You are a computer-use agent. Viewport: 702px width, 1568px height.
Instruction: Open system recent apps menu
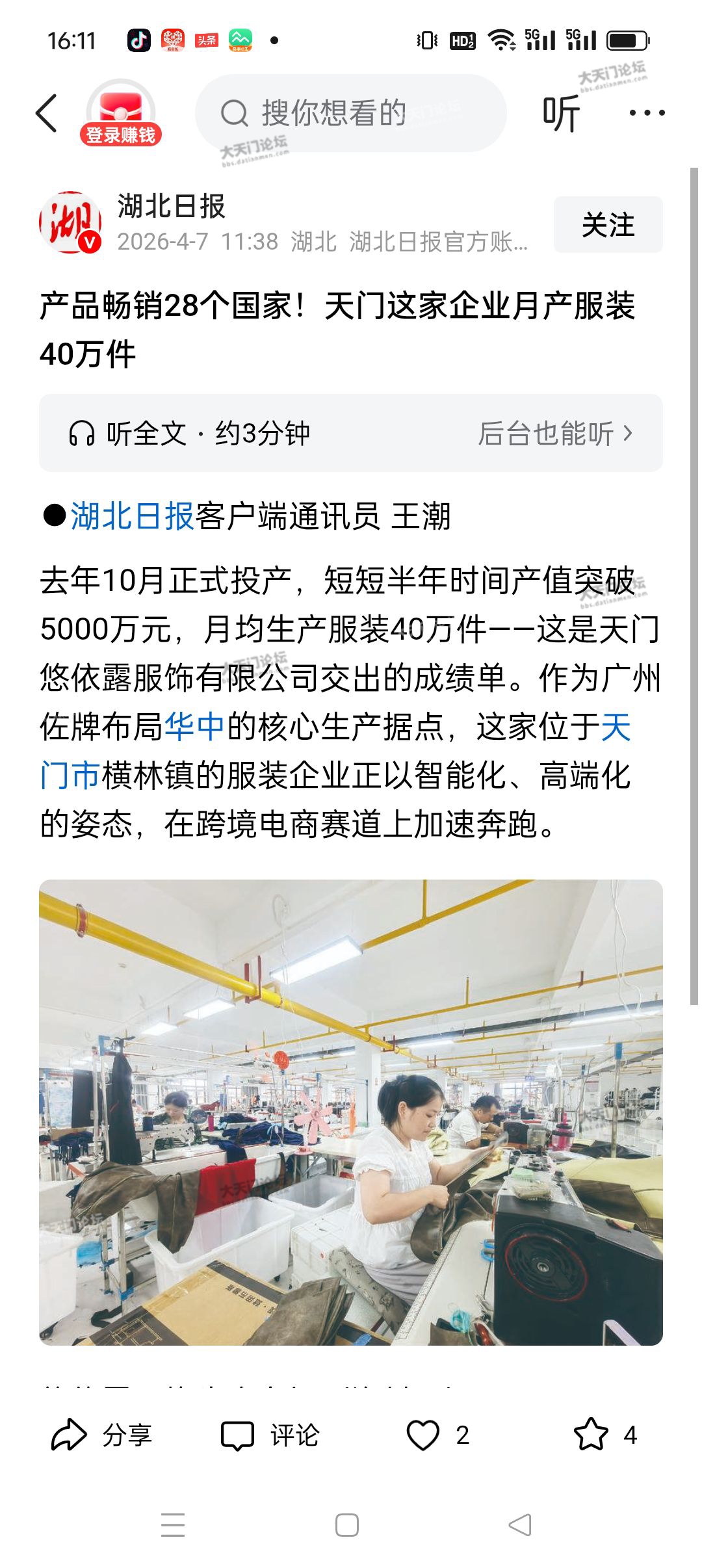point(173,1525)
